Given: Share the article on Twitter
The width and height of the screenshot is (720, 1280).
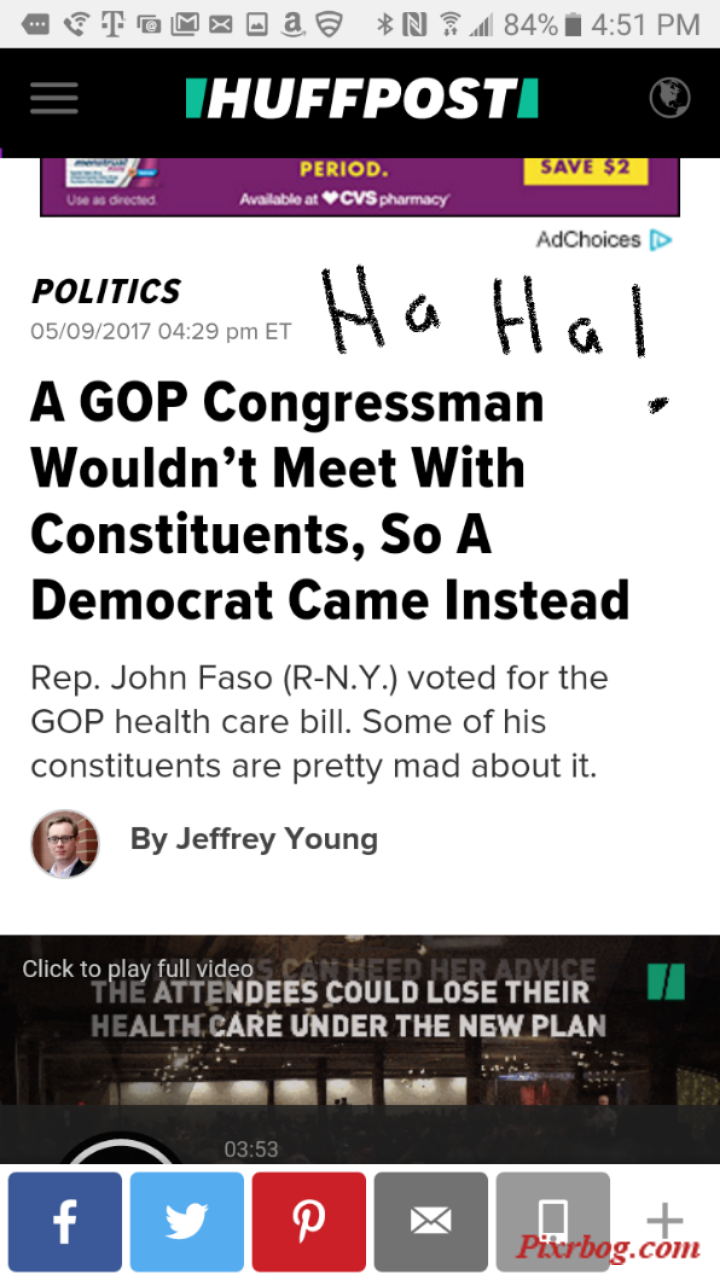Looking at the screenshot, I should click(187, 1221).
